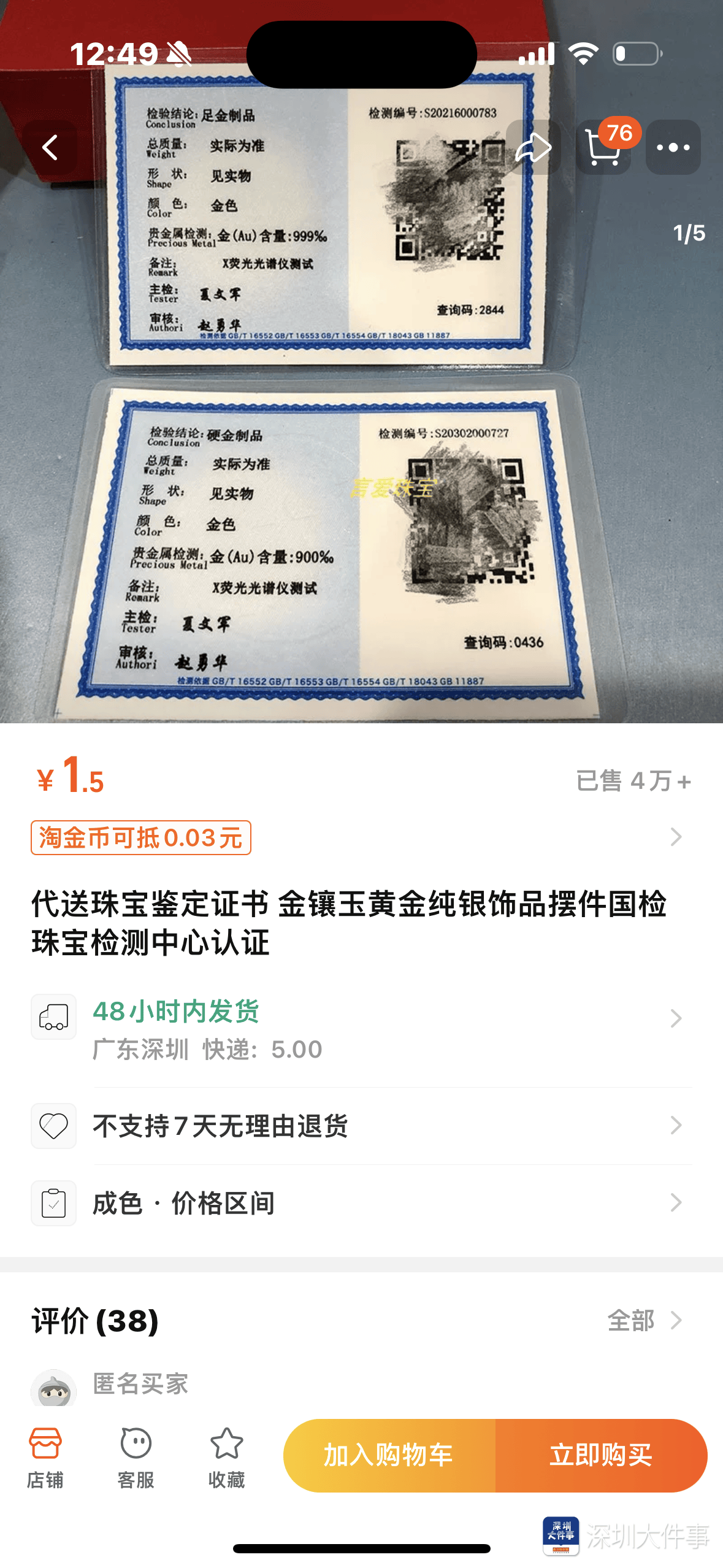Open the three-dot overflow menu
Image resolution: width=723 pixels, height=1568 pixels.
(673, 147)
